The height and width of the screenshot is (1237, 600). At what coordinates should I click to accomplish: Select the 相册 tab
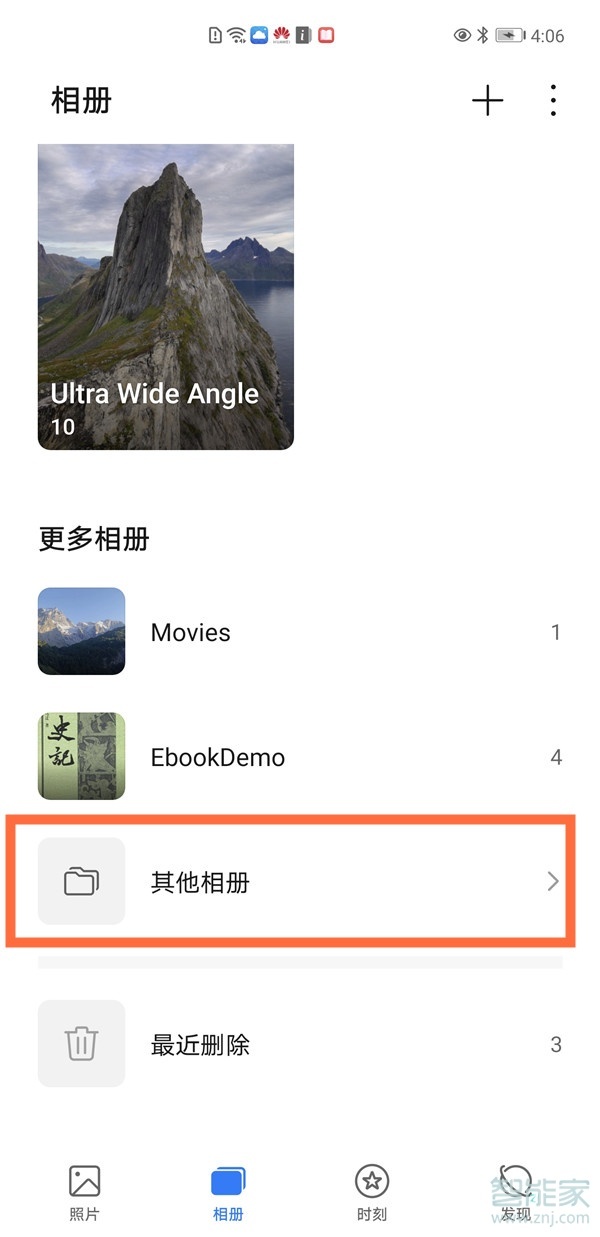pyautogui.click(x=228, y=1194)
